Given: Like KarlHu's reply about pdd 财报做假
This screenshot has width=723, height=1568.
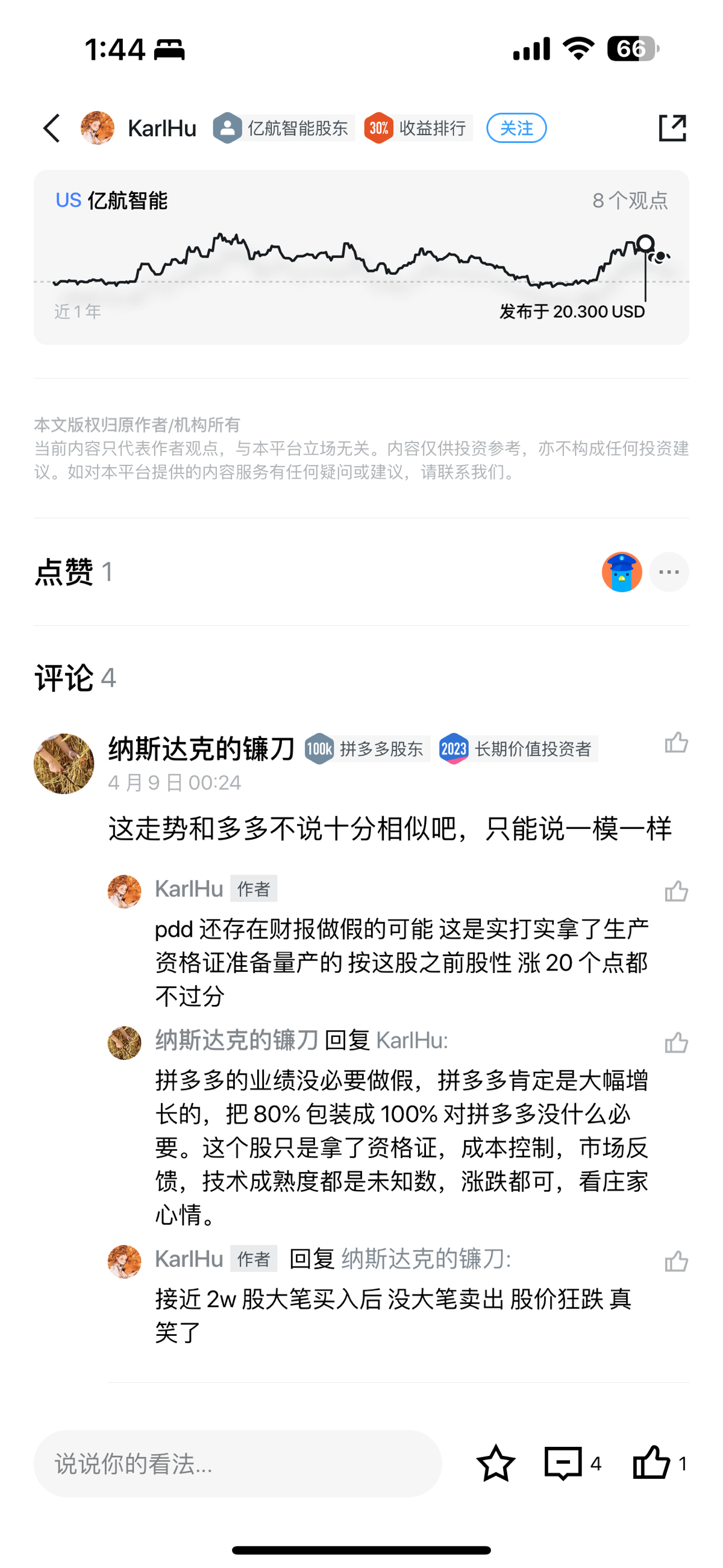Looking at the screenshot, I should coord(676,892).
